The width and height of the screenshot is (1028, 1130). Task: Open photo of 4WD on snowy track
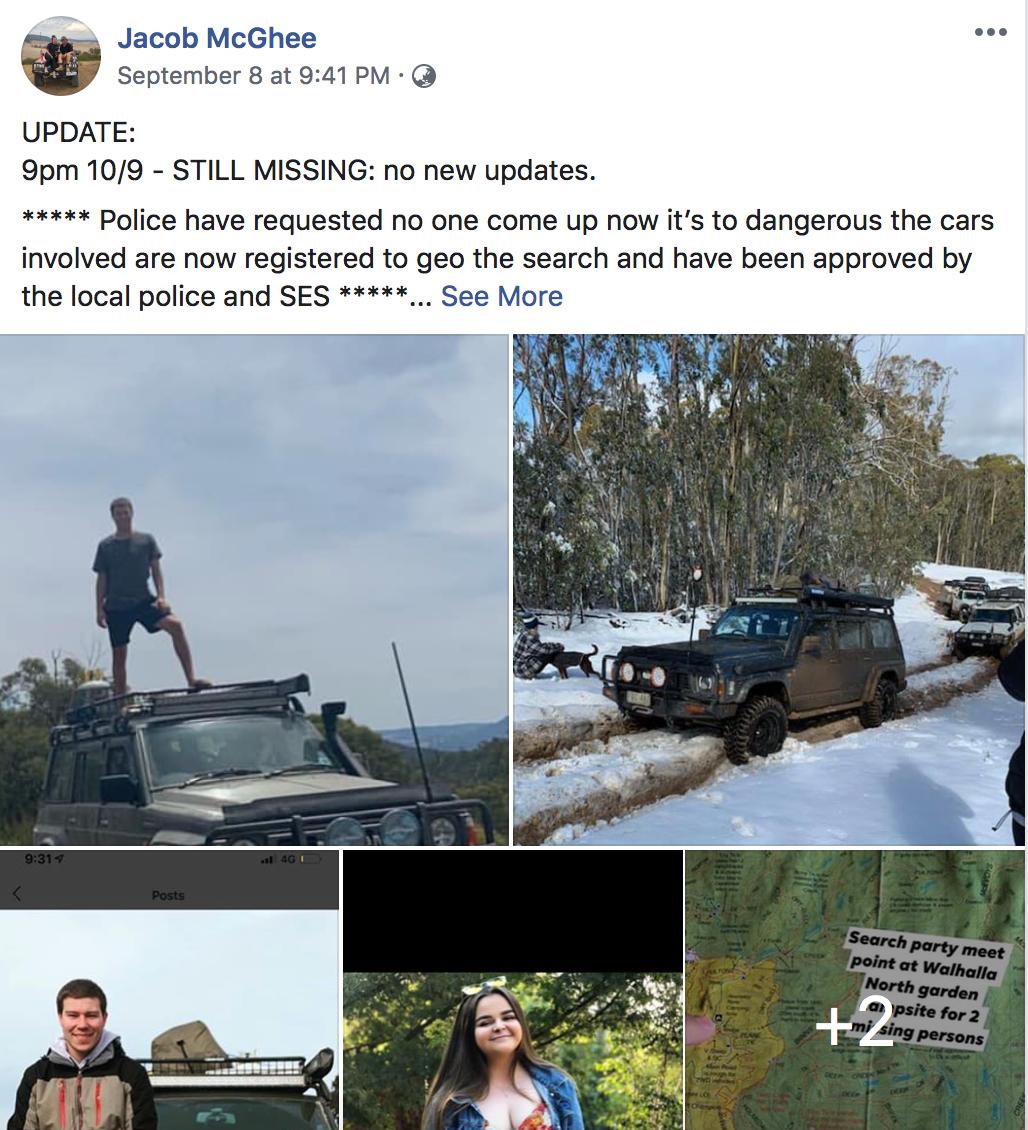768,590
